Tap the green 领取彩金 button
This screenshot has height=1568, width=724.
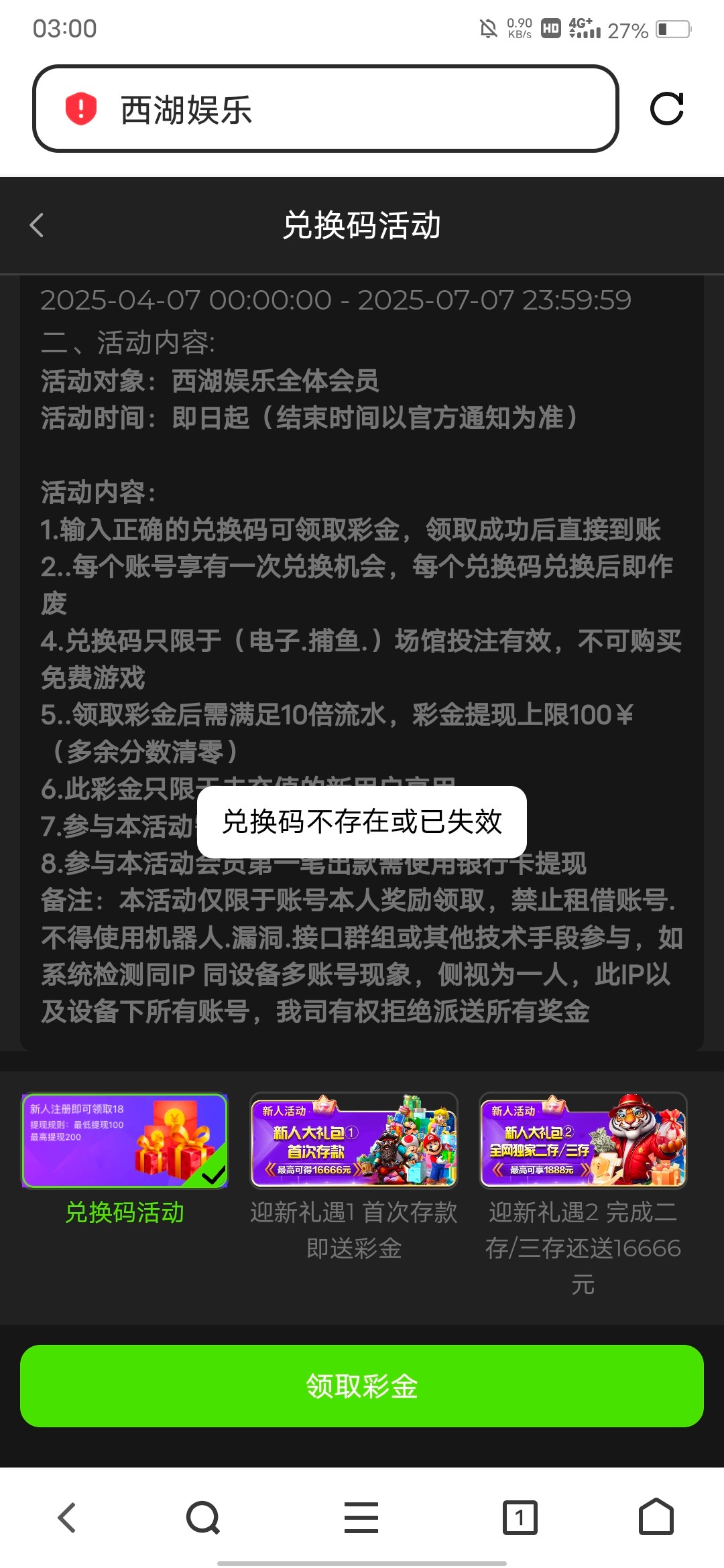[x=362, y=1386]
